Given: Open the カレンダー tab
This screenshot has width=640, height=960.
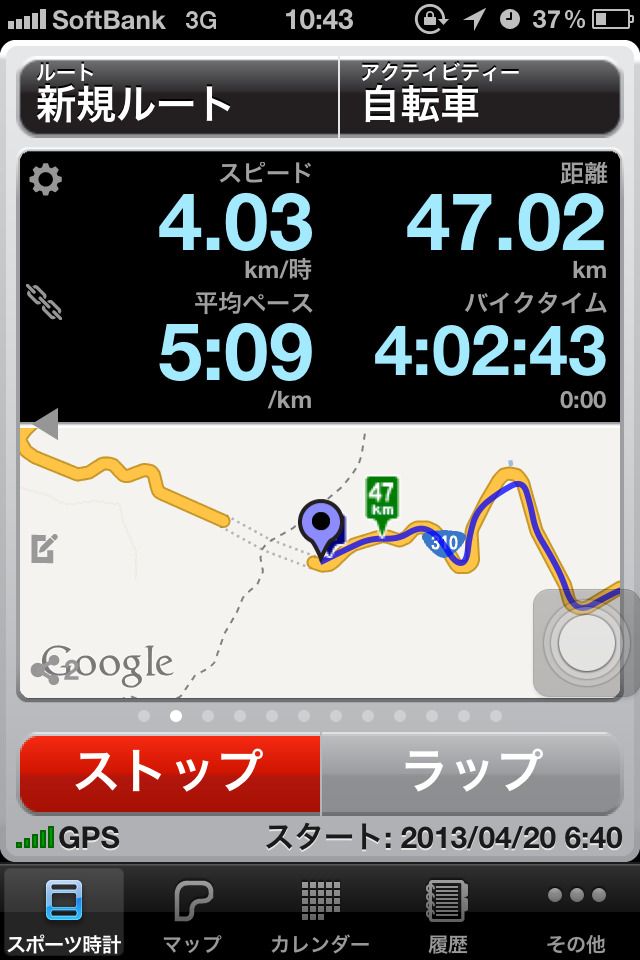Looking at the screenshot, I should coord(319,915).
